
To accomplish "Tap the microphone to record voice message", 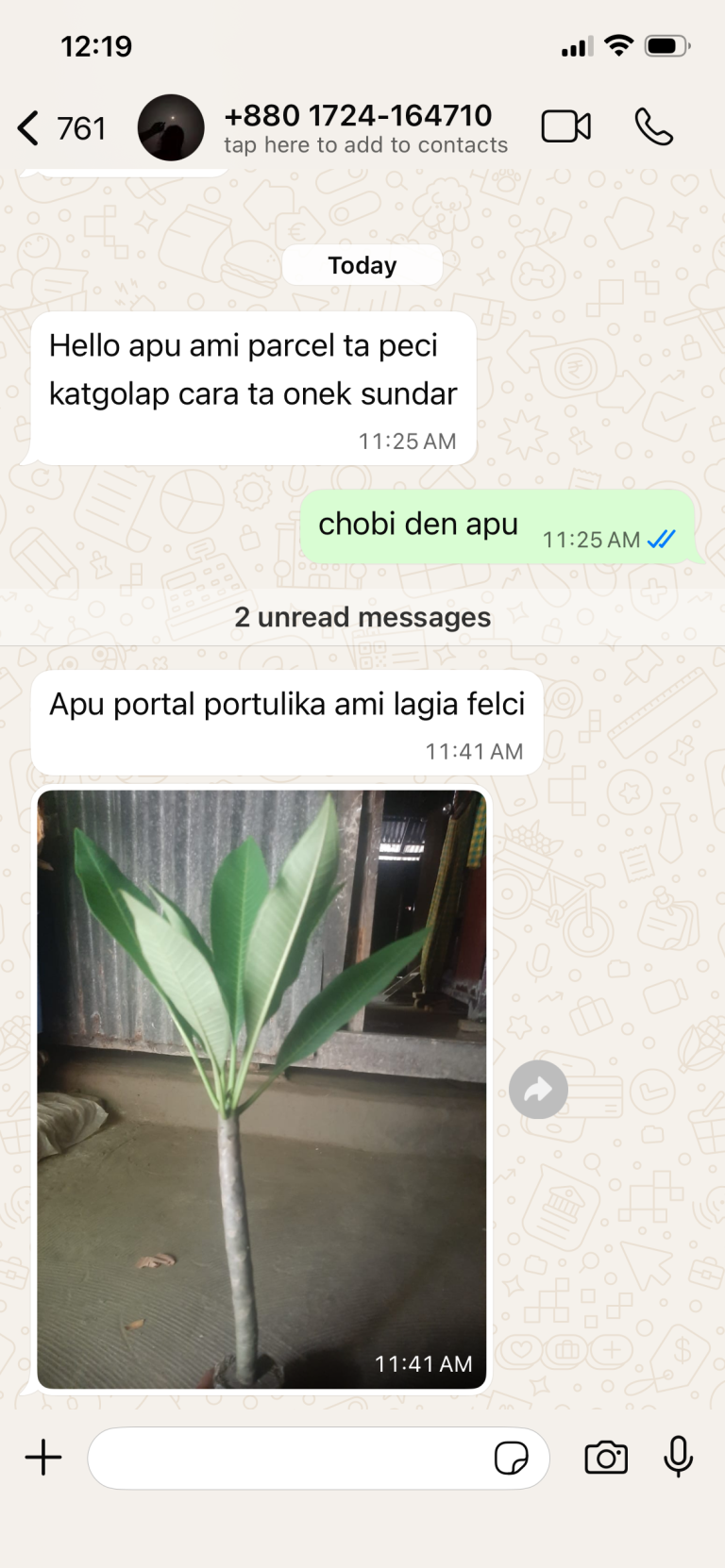I will 678,1457.
